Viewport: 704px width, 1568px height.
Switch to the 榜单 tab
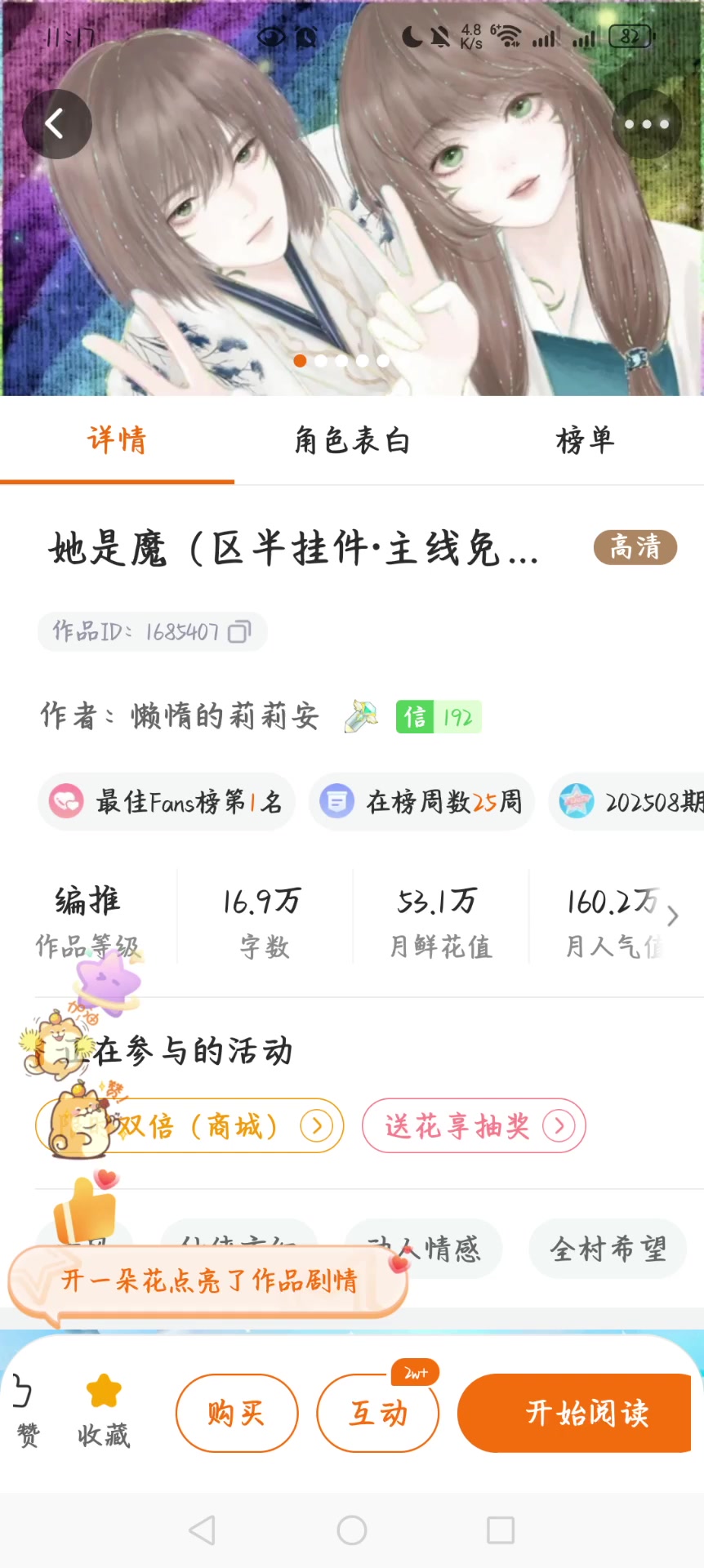(x=585, y=441)
